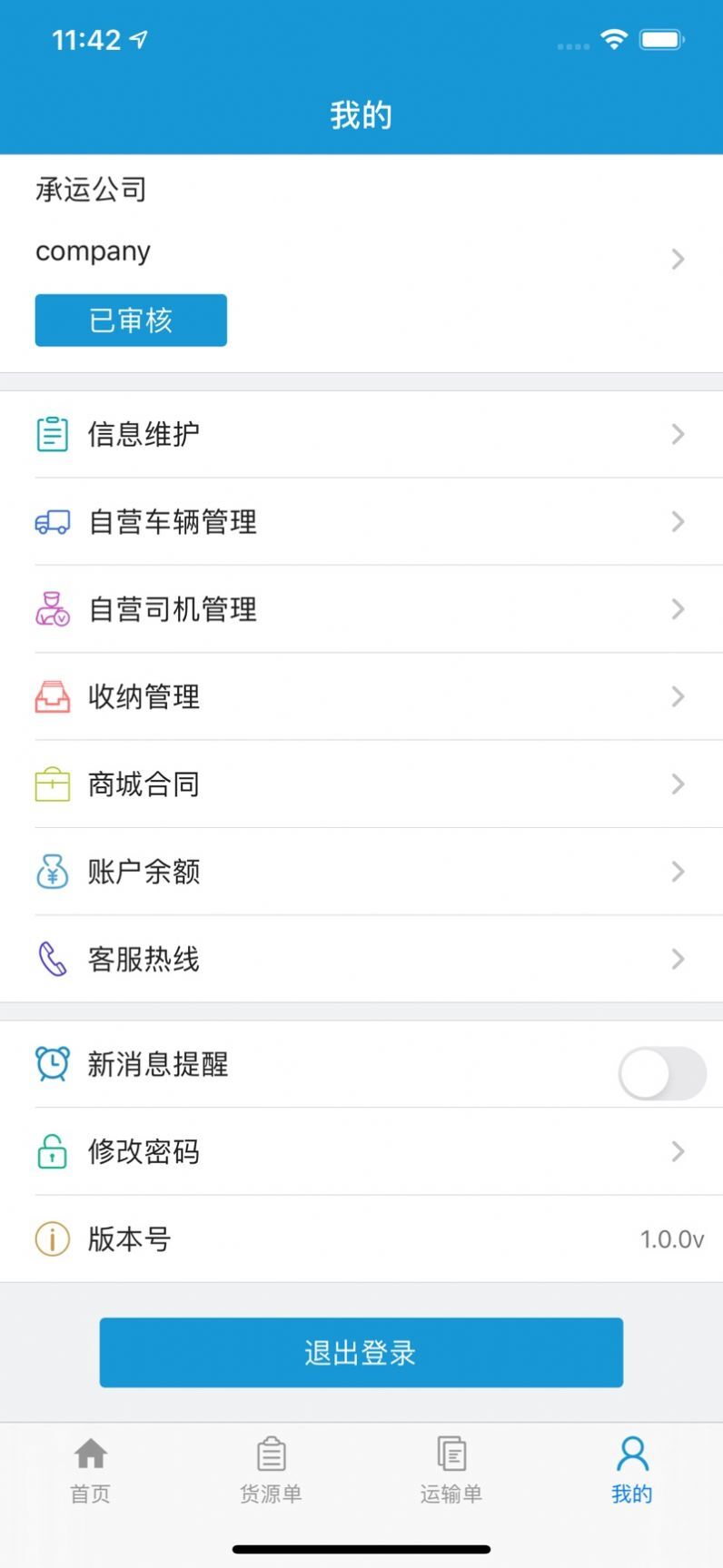The width and height of the screenshot is (723, 1568).
Task: Click the purple phone icon for 客服热线
Action: click(x=53, y=959)
